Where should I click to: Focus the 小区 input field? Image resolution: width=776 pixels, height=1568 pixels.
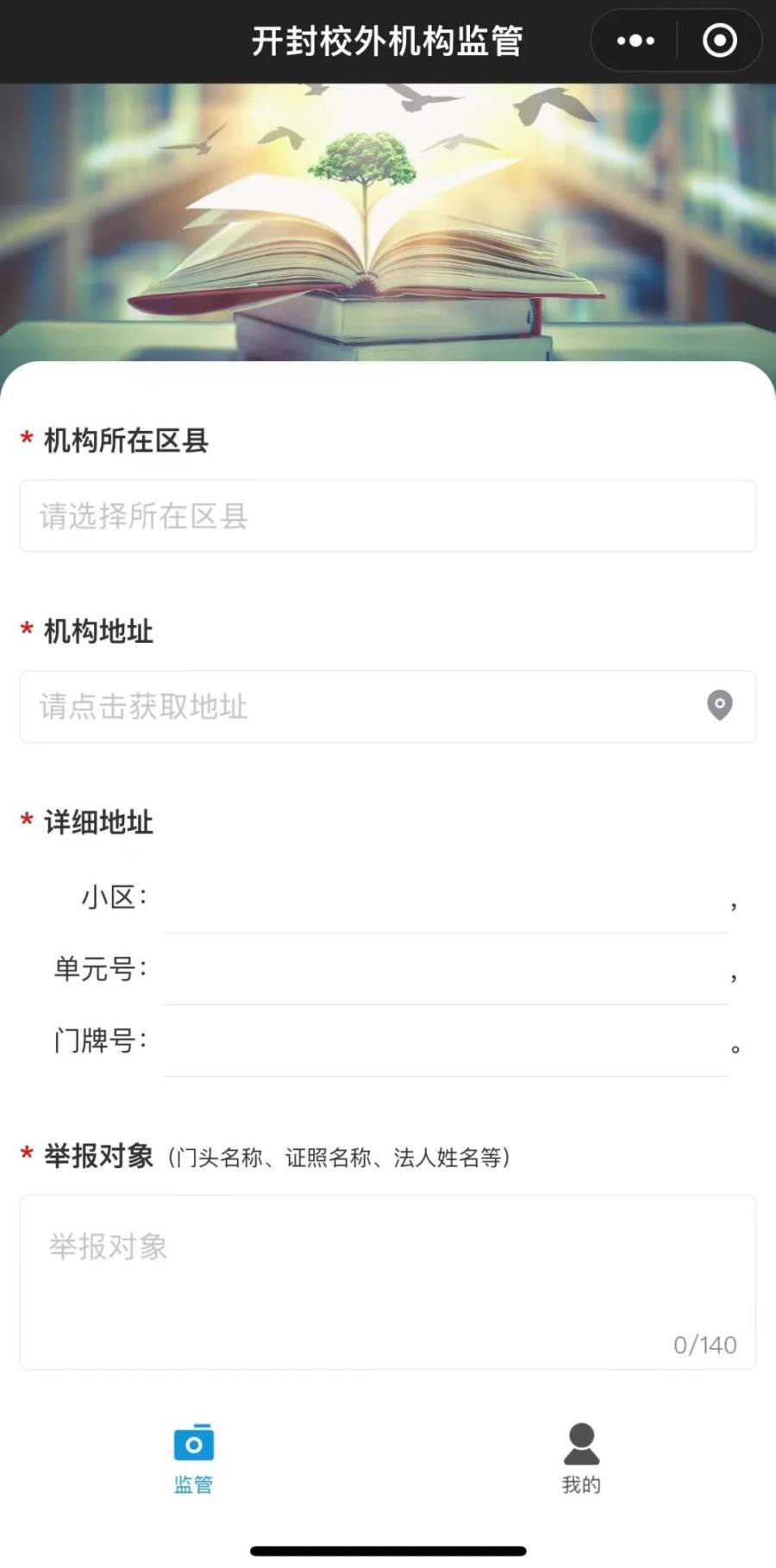[x=446, y=898]
